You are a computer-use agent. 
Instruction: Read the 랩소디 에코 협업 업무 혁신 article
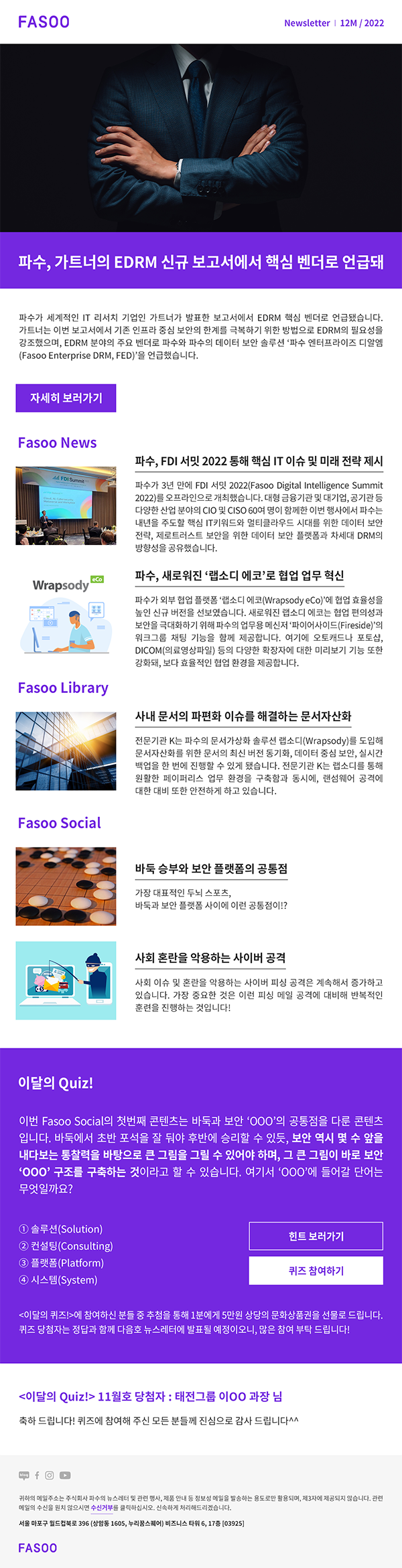click(x=239, y=576)
